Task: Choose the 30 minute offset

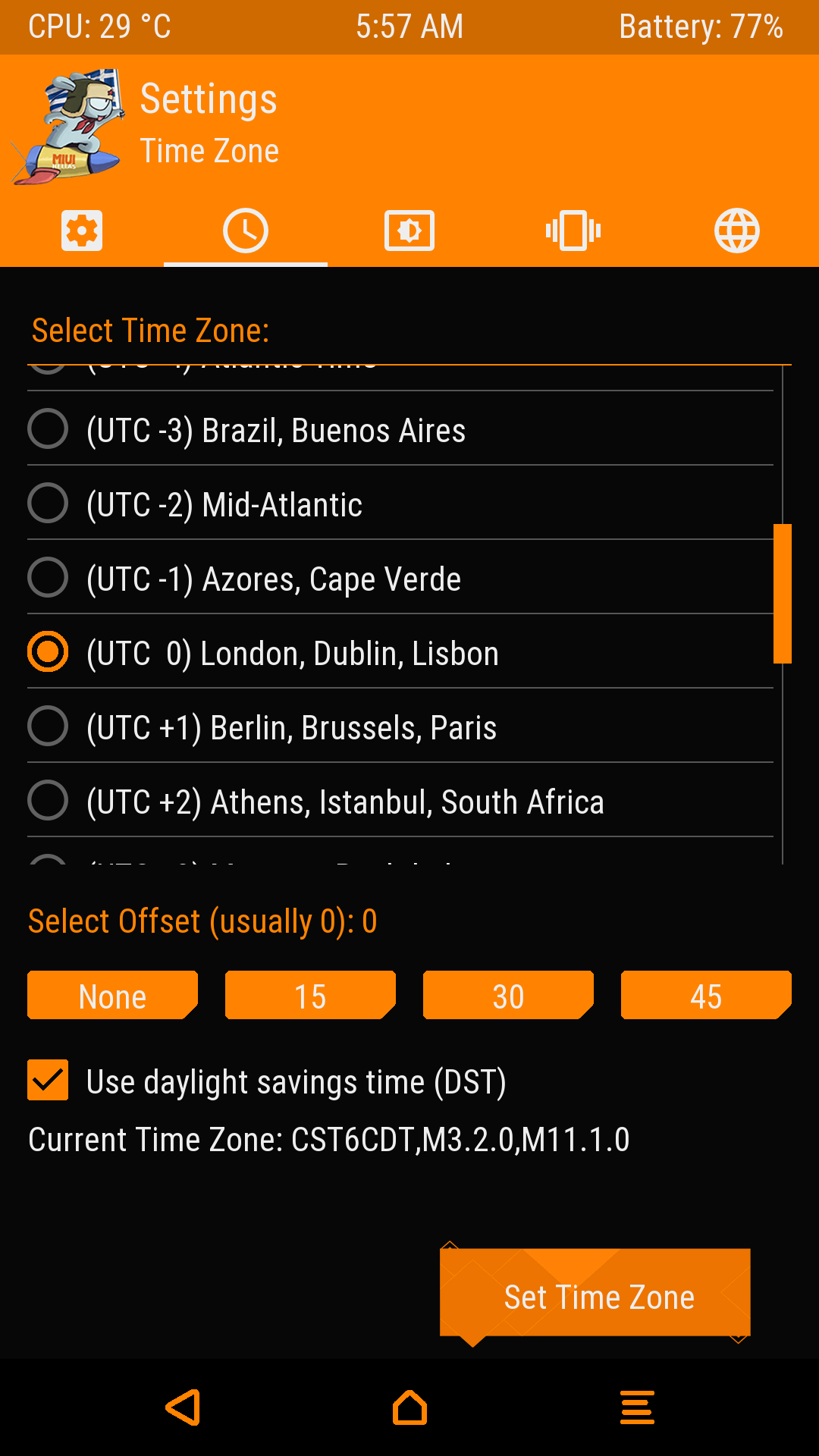Action: pos(508,996)
